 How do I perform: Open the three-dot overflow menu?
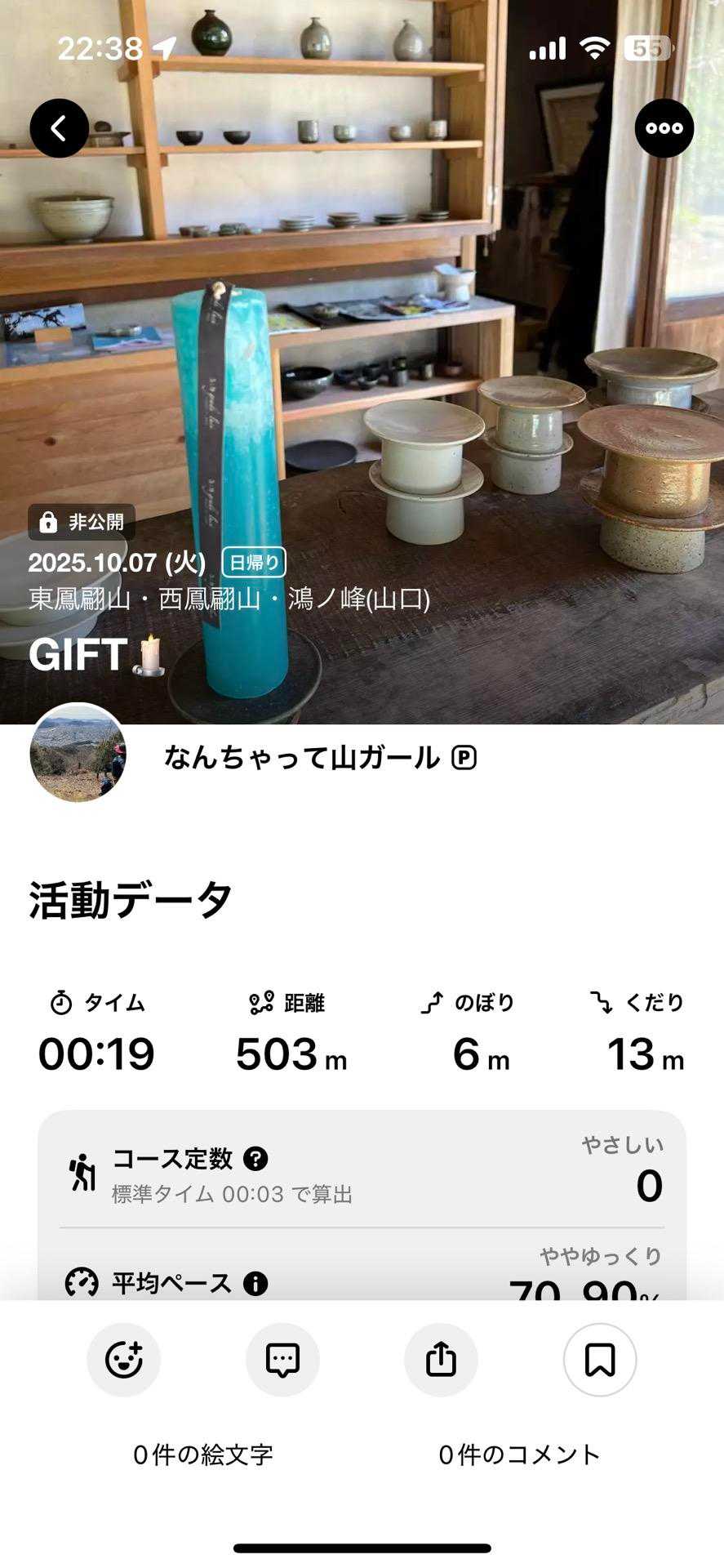[x=664, y=128]
